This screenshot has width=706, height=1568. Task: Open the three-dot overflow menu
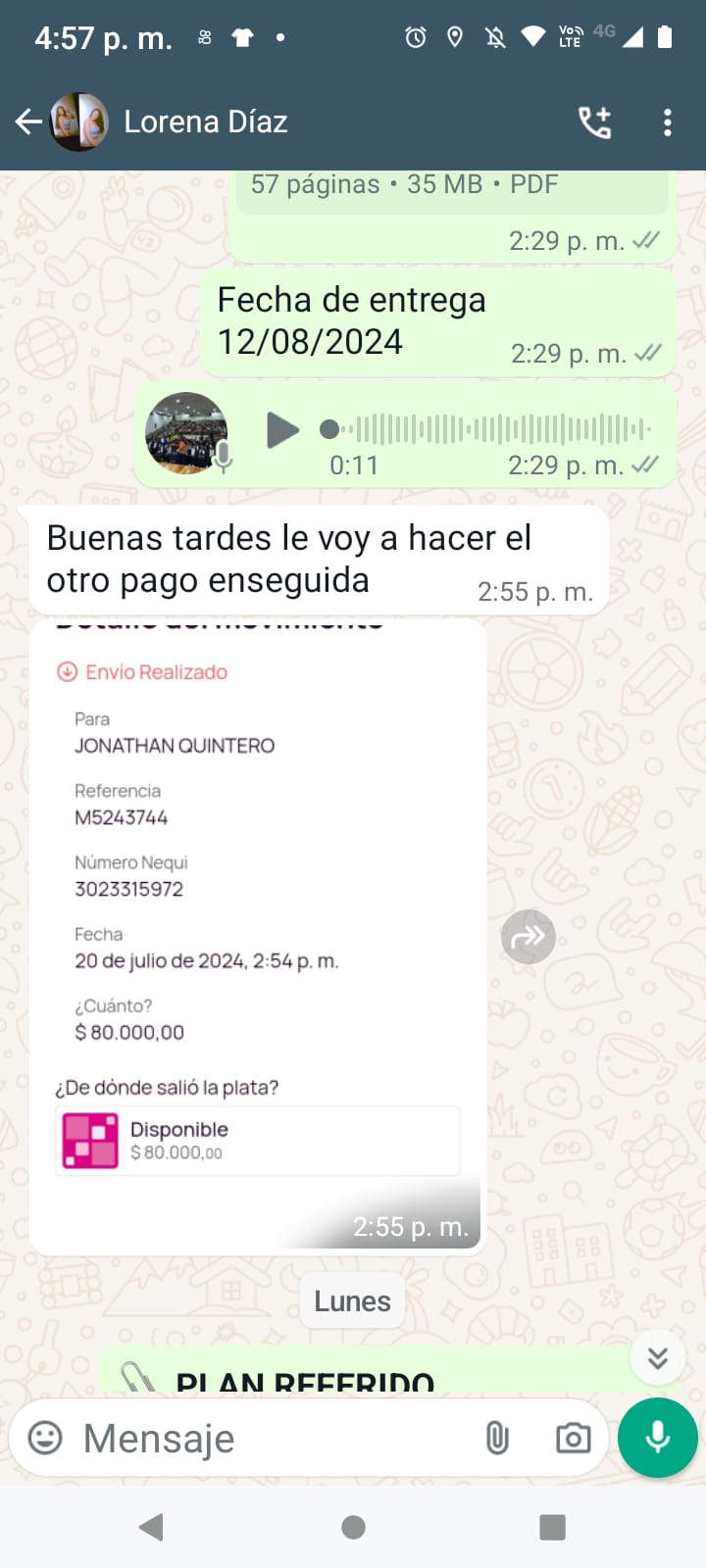pyautogui.click(x=668, y=122)
